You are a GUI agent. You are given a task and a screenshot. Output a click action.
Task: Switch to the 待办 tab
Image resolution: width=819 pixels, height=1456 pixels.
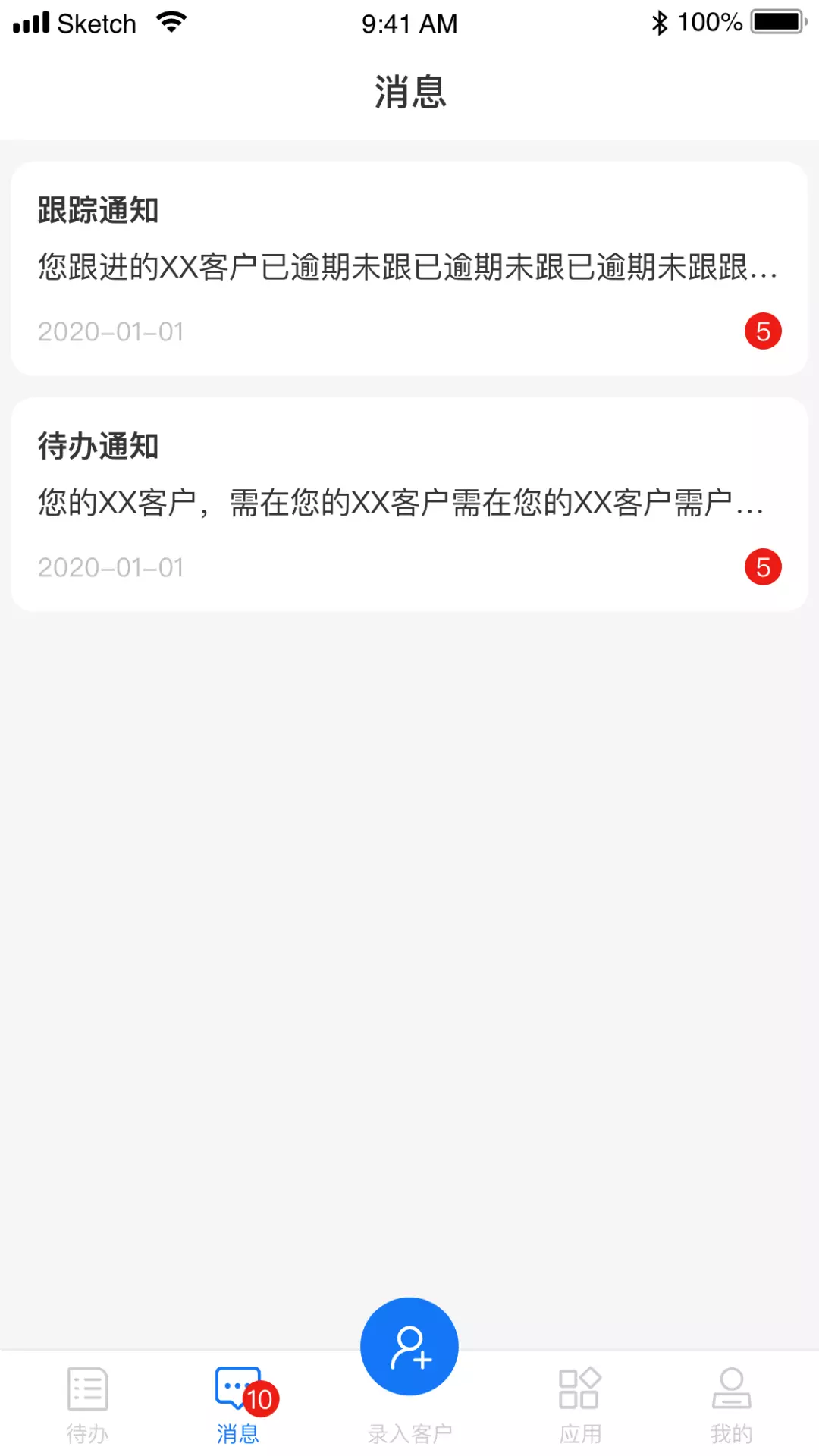tap(87, 1404)
